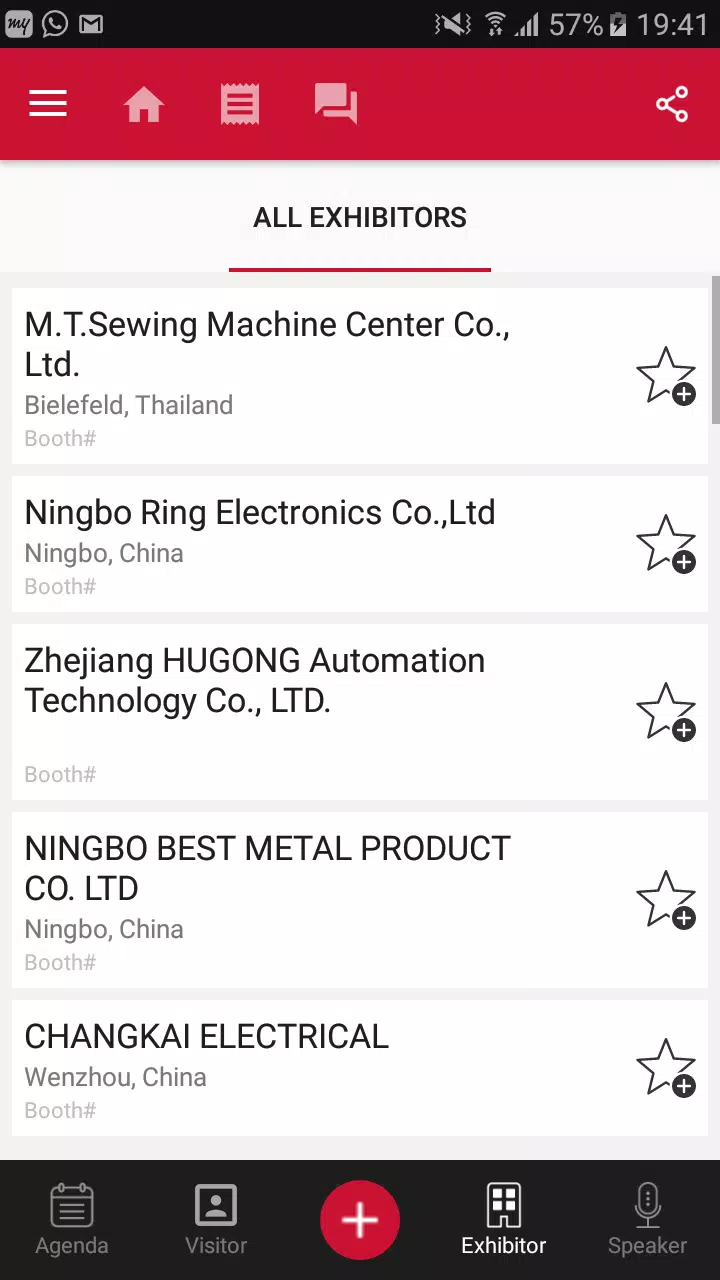720x1280 pixels.
Task: Open the hamburger drawer menu
Action: pyautogui.click(x=48, y=104)
